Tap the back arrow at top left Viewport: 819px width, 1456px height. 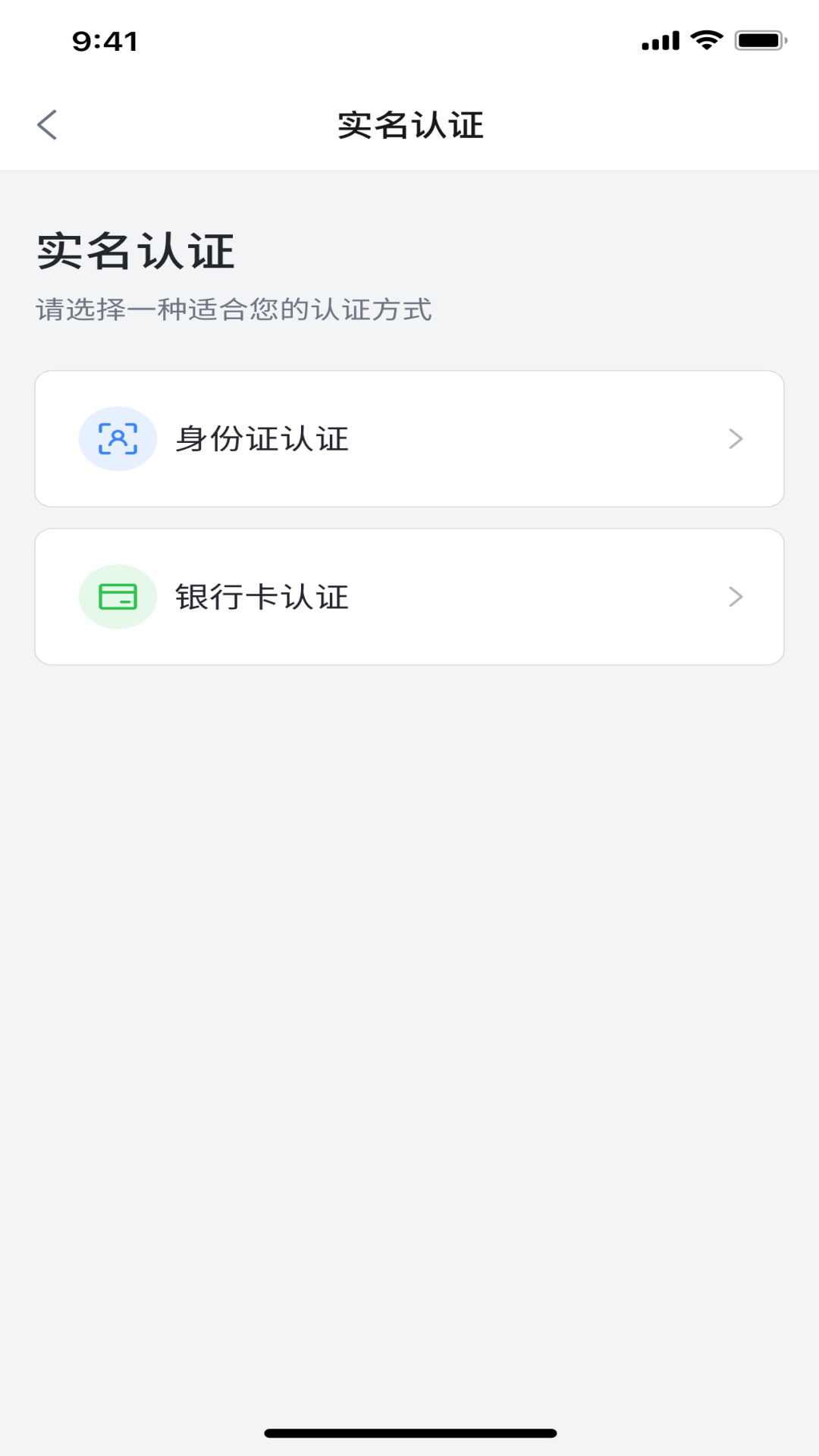coord(47,124)
